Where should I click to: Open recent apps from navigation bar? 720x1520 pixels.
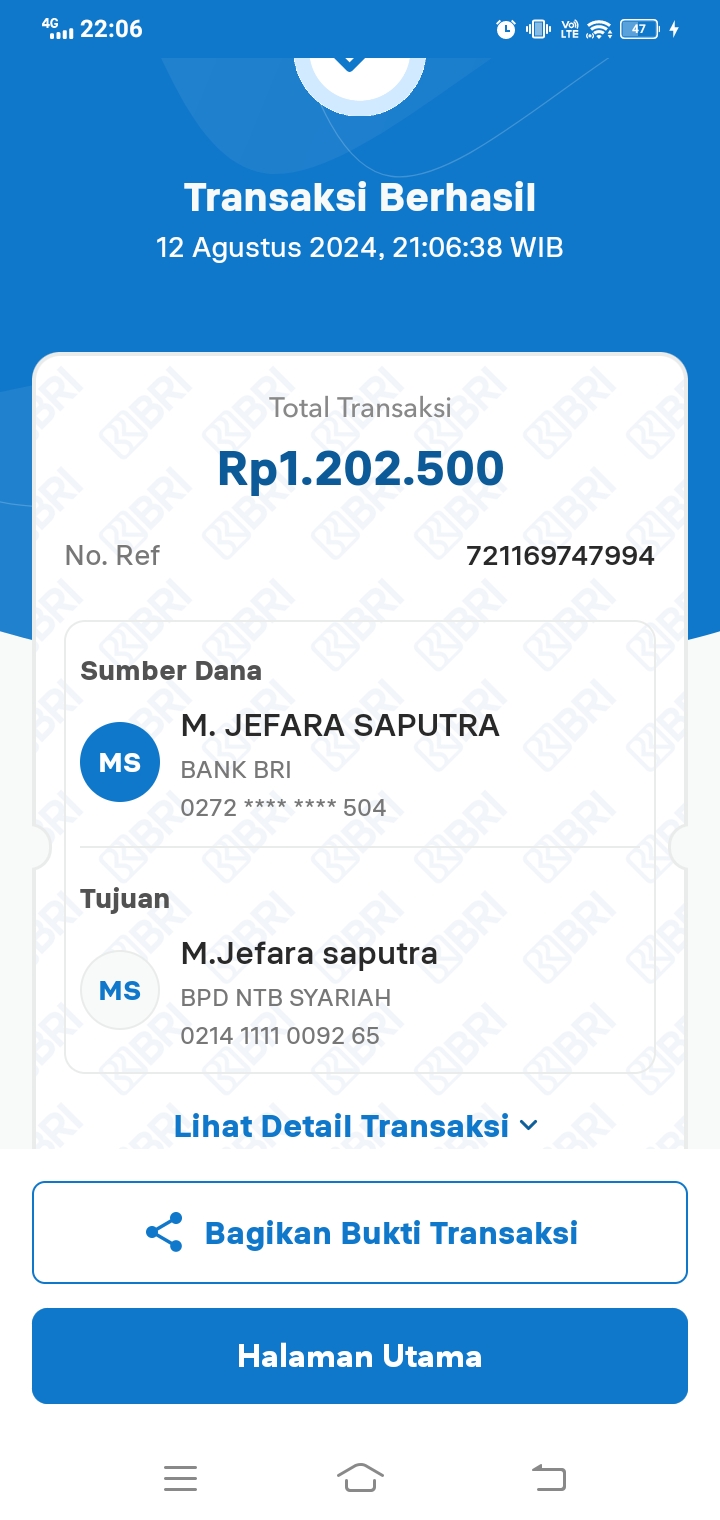(x=181, y=1477)
